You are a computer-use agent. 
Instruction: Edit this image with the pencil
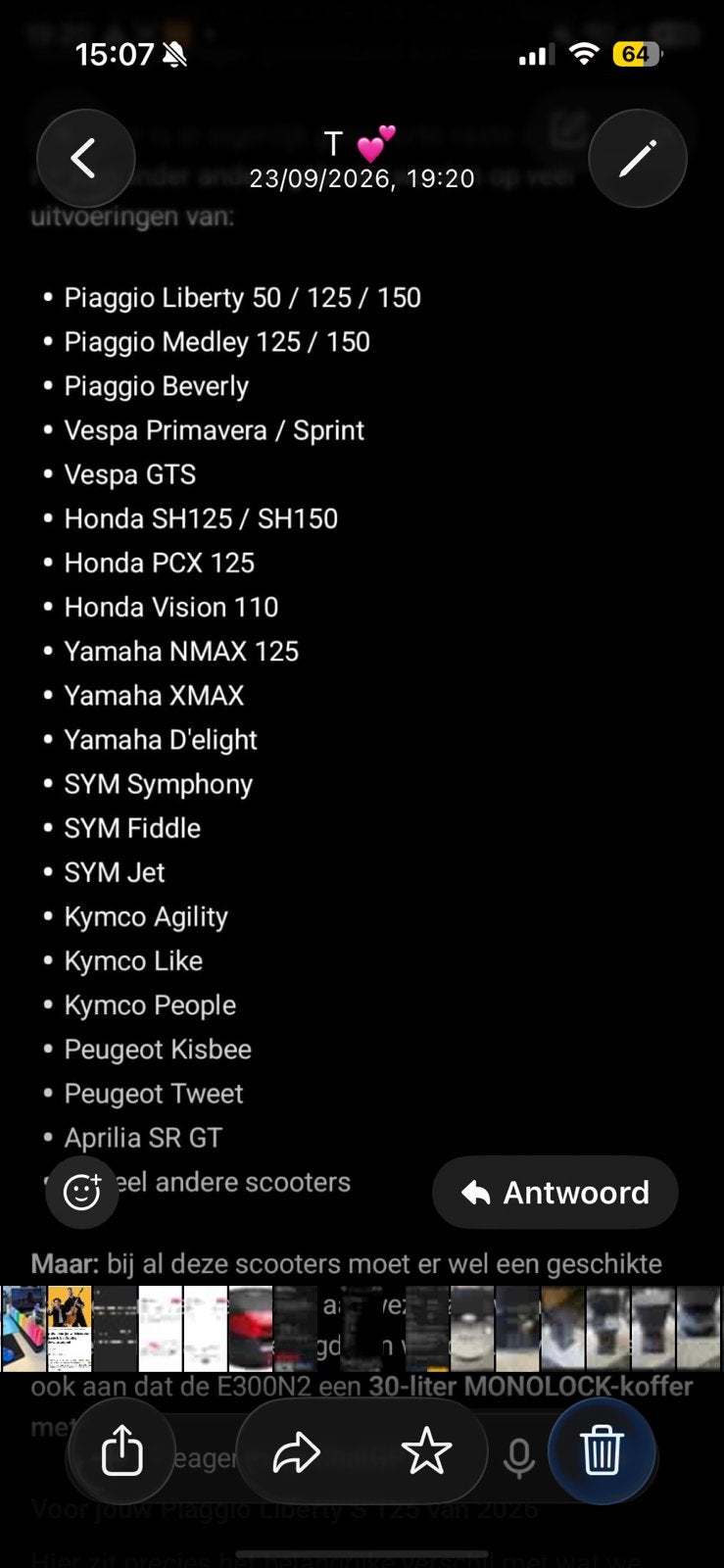(x=638, y=159)
